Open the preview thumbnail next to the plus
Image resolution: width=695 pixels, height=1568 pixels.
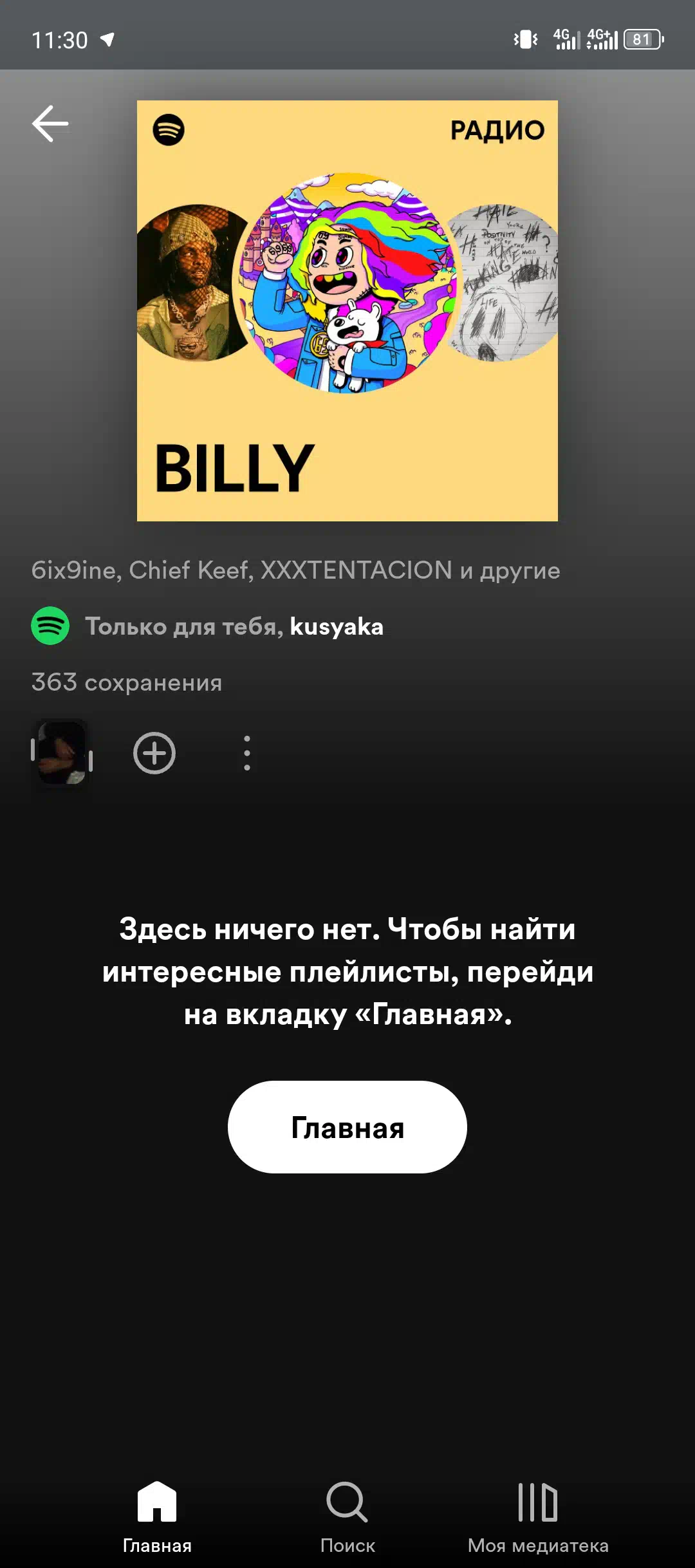click(62, 752)
